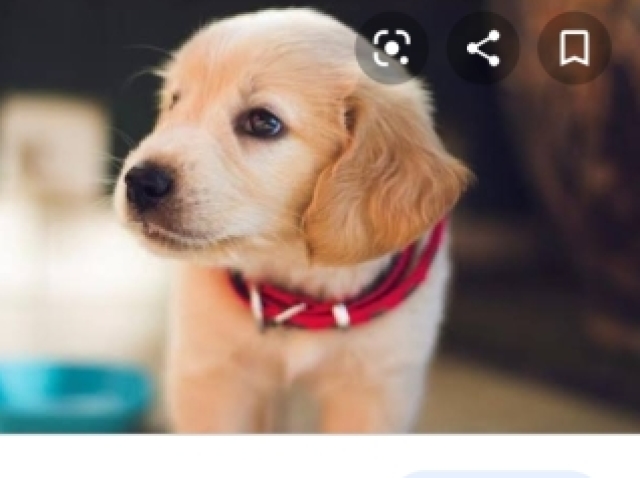Save the image with the bookmark icon

tap(574, 48)
